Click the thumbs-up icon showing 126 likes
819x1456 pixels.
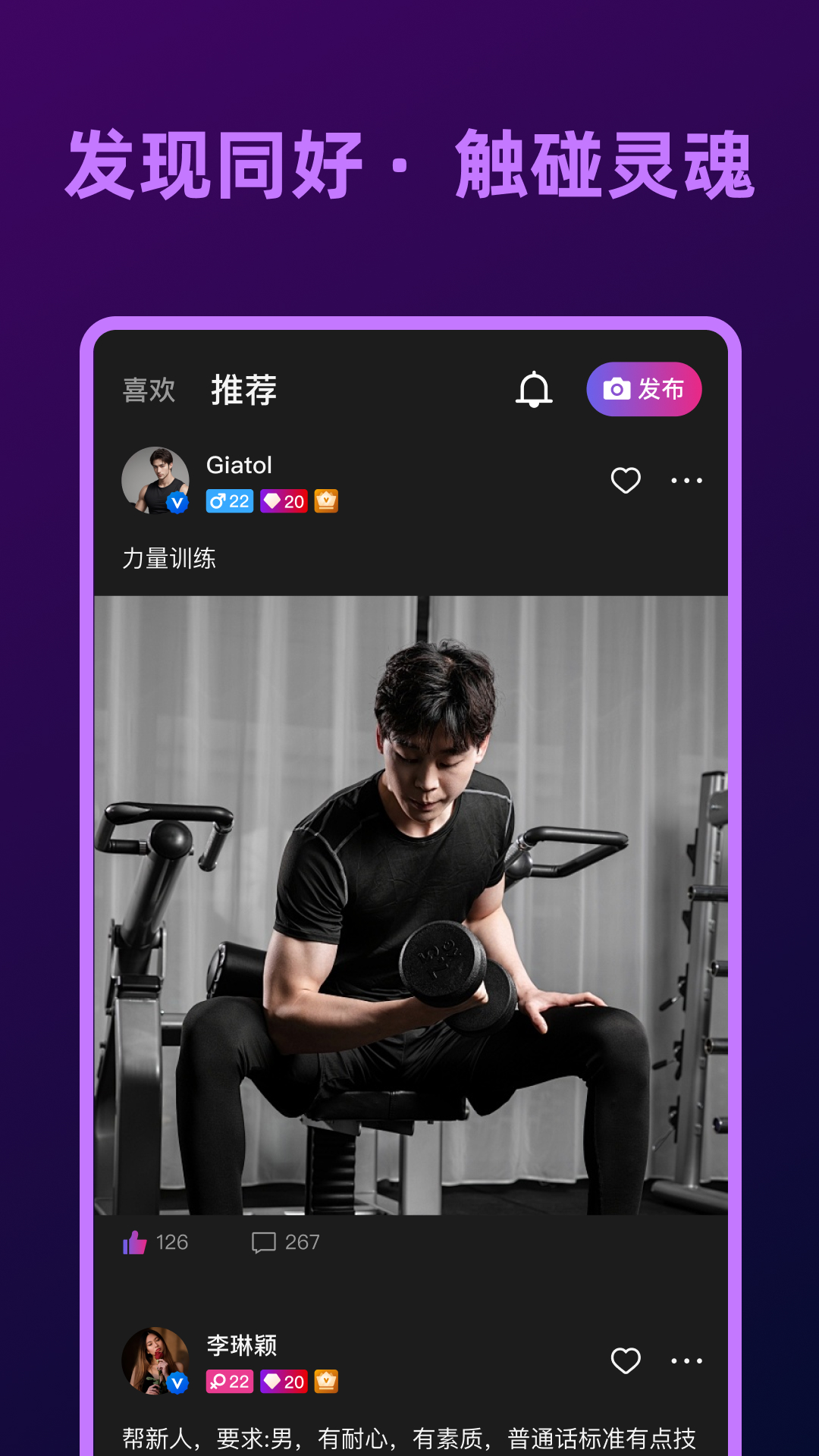136,1241
